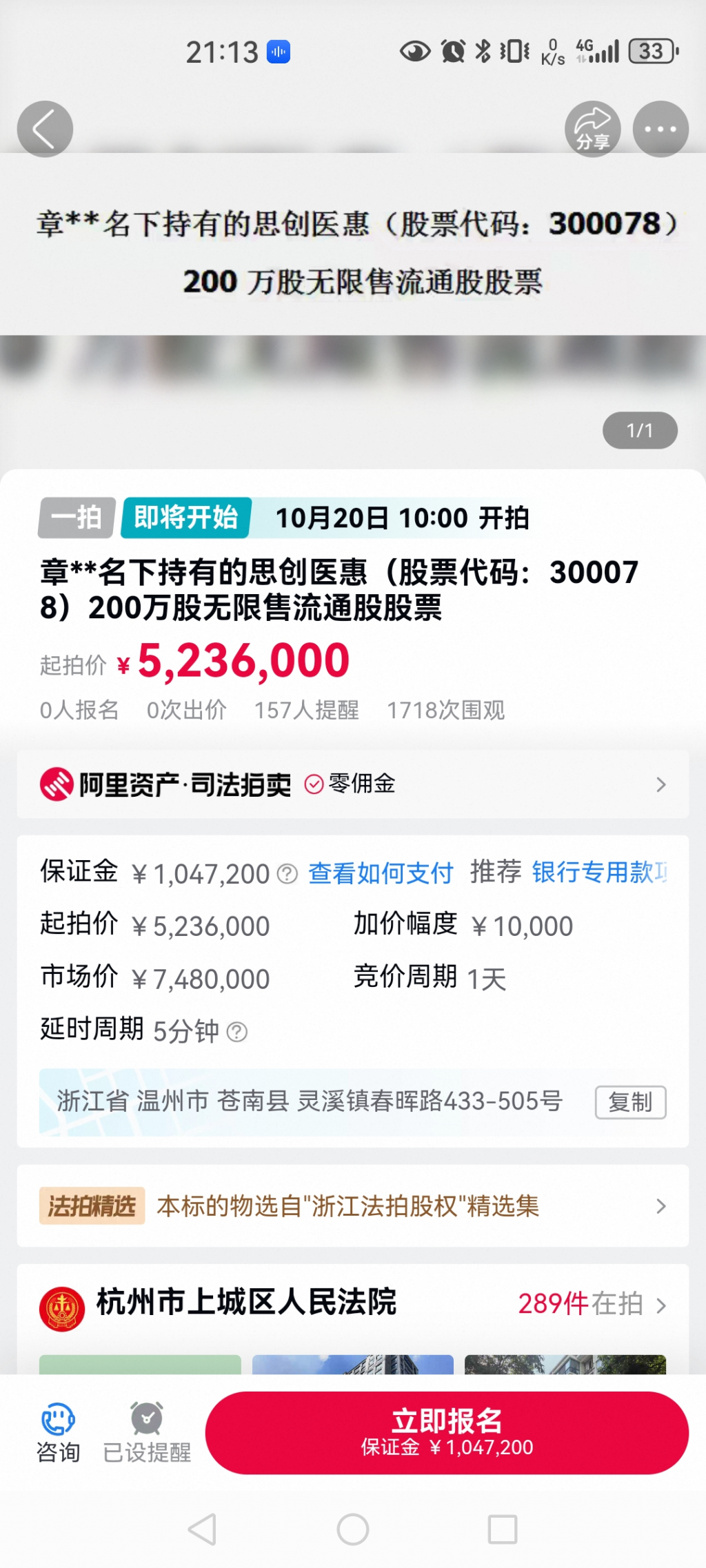This screenshot has height=1568, width=706.
Task: Show deposit help question mark
Action: tap(287, 874)
